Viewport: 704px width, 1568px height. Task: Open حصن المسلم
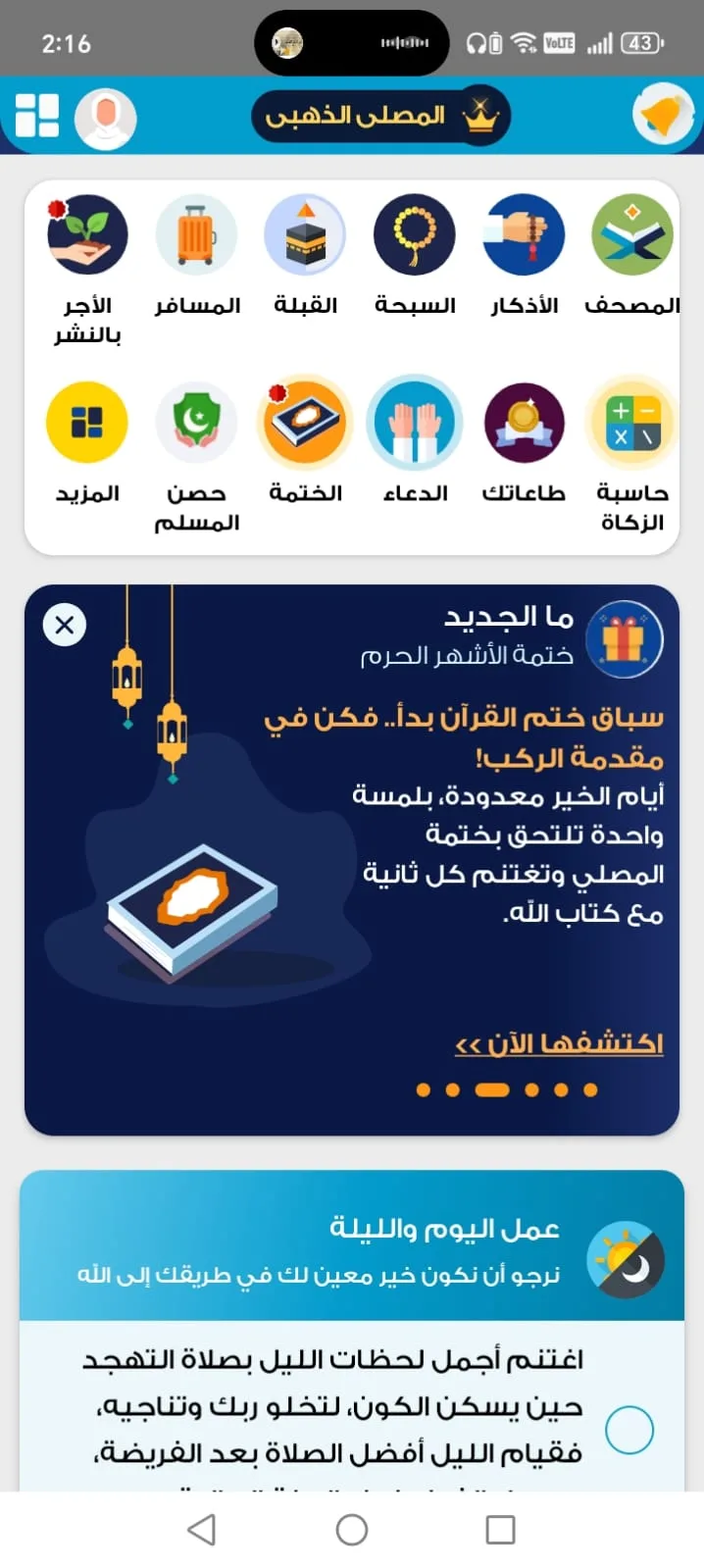(x=197, y=457)
